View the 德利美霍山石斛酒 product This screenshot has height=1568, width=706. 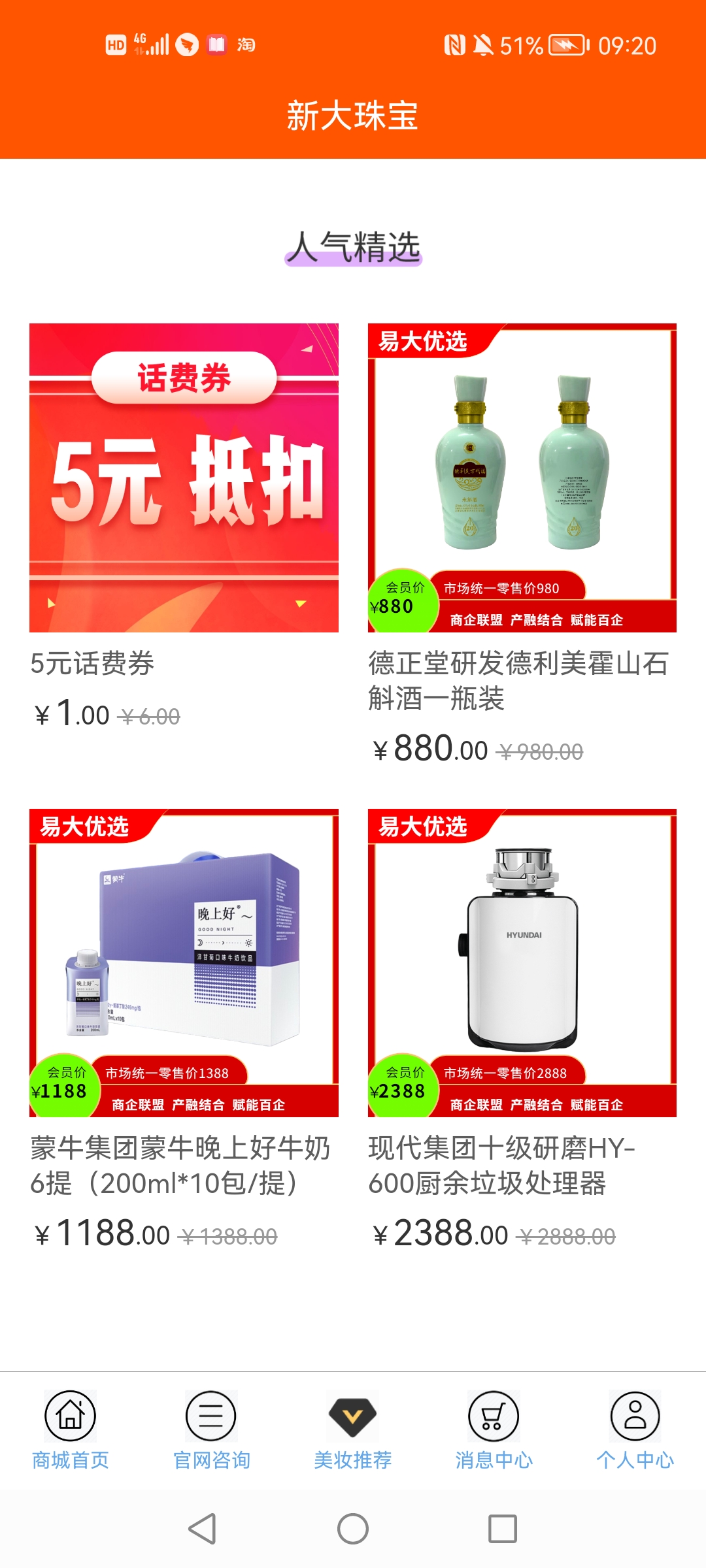(522, 478)
